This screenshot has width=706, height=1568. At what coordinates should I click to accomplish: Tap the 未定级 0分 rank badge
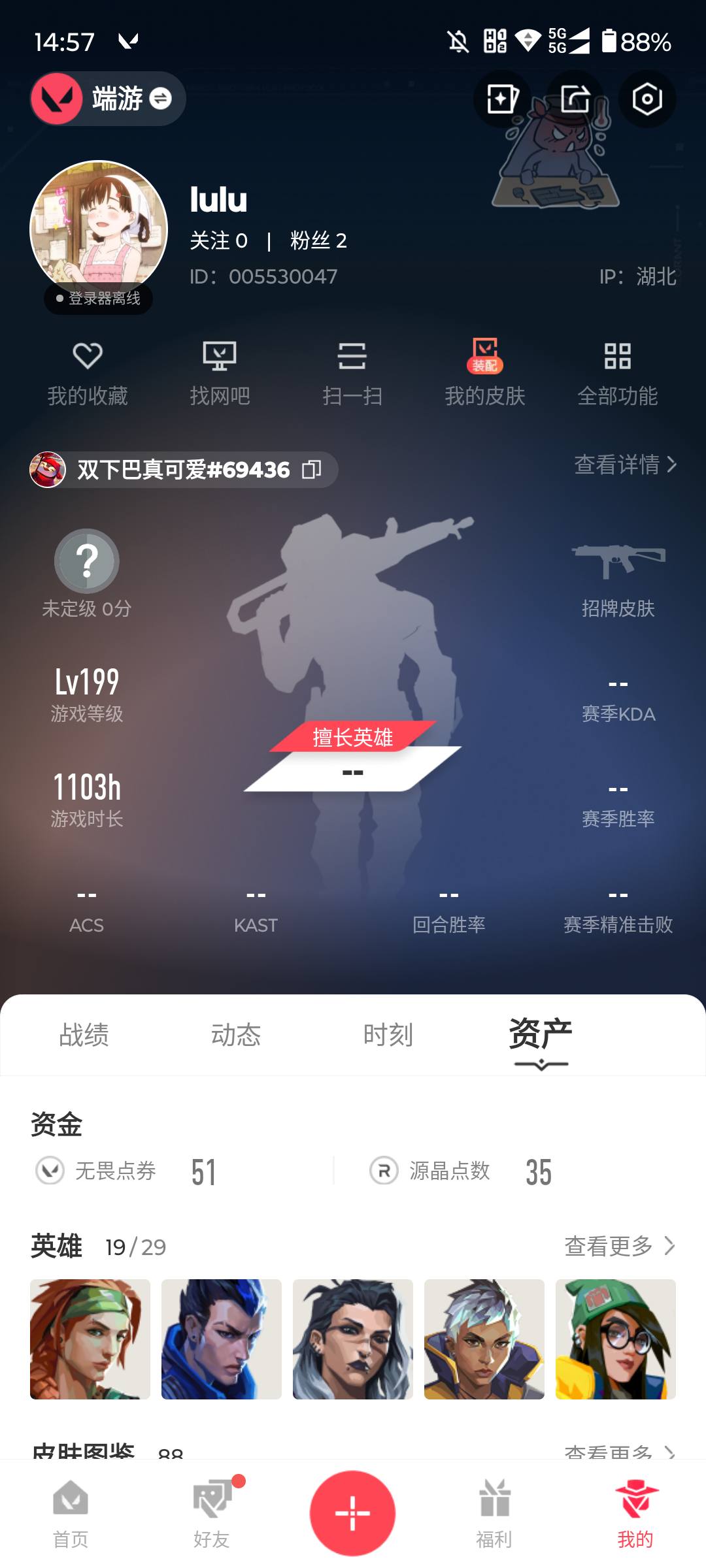coord(86,574)
